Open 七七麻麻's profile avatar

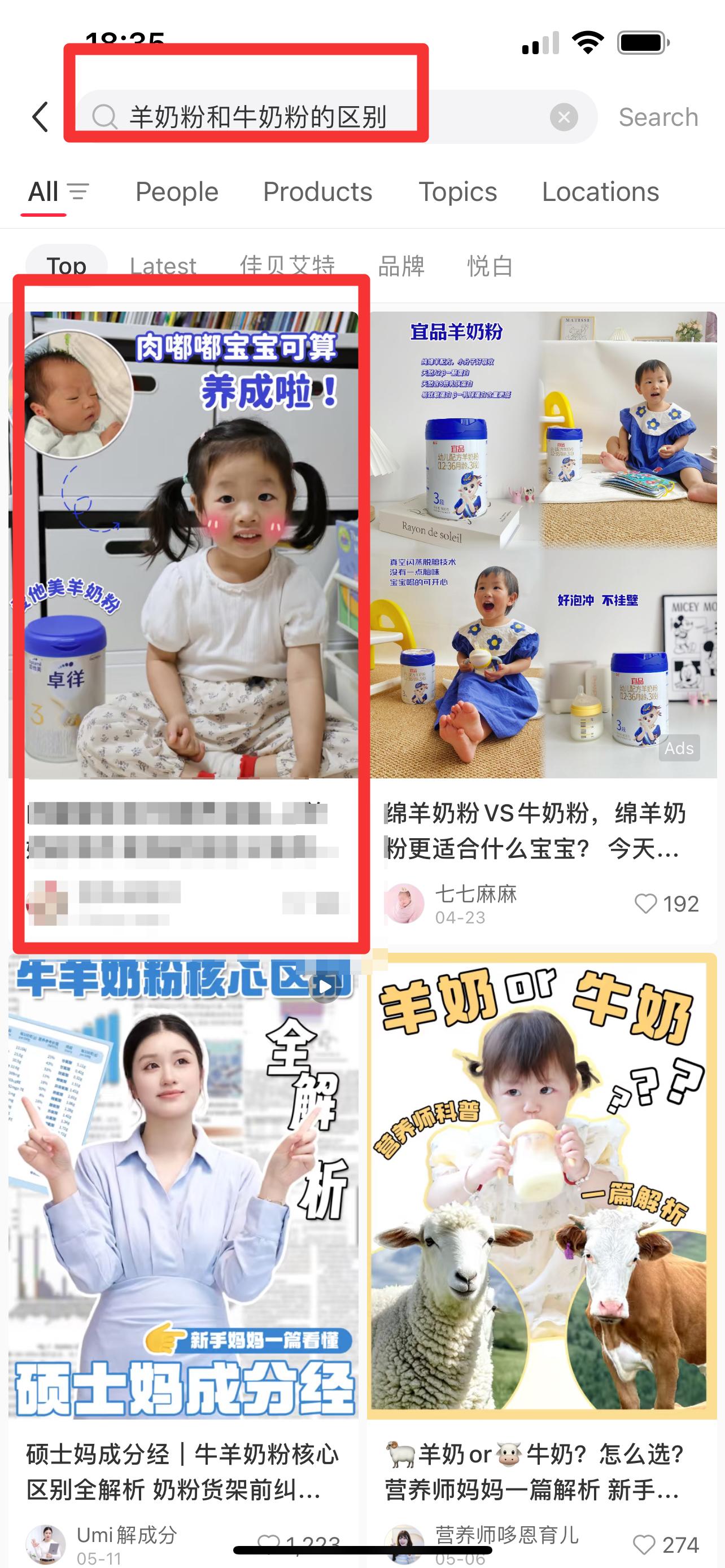404,903
